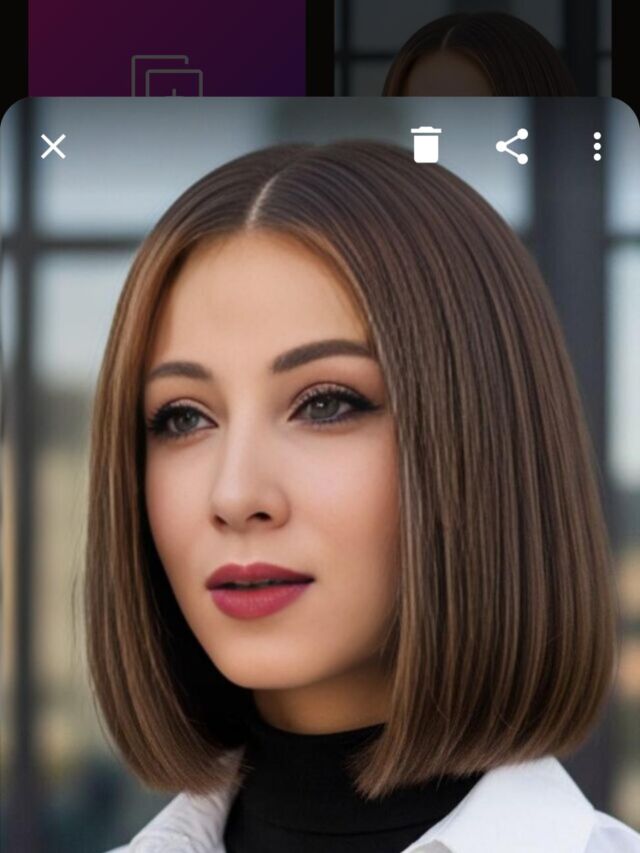Delete this photo with the trash icon
Screen dimensions: 640x853
tap(425, 145)
